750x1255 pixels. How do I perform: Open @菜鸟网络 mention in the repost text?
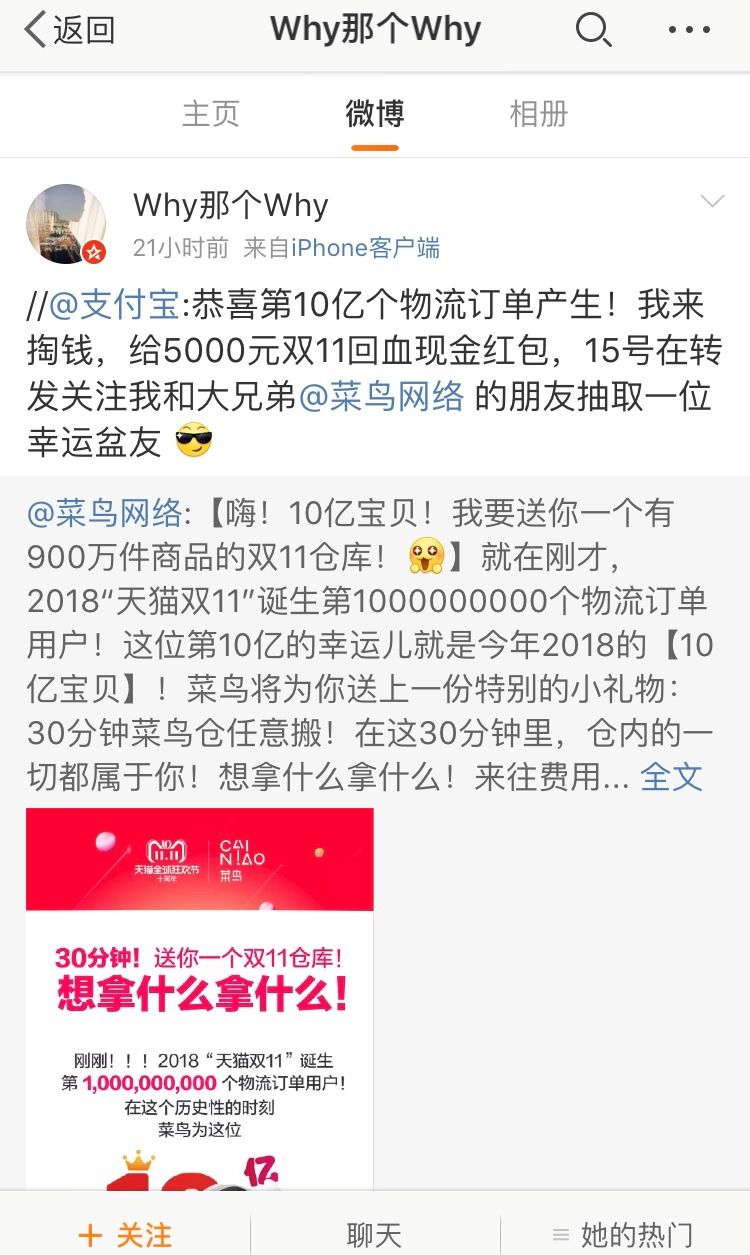pos(382,397)
